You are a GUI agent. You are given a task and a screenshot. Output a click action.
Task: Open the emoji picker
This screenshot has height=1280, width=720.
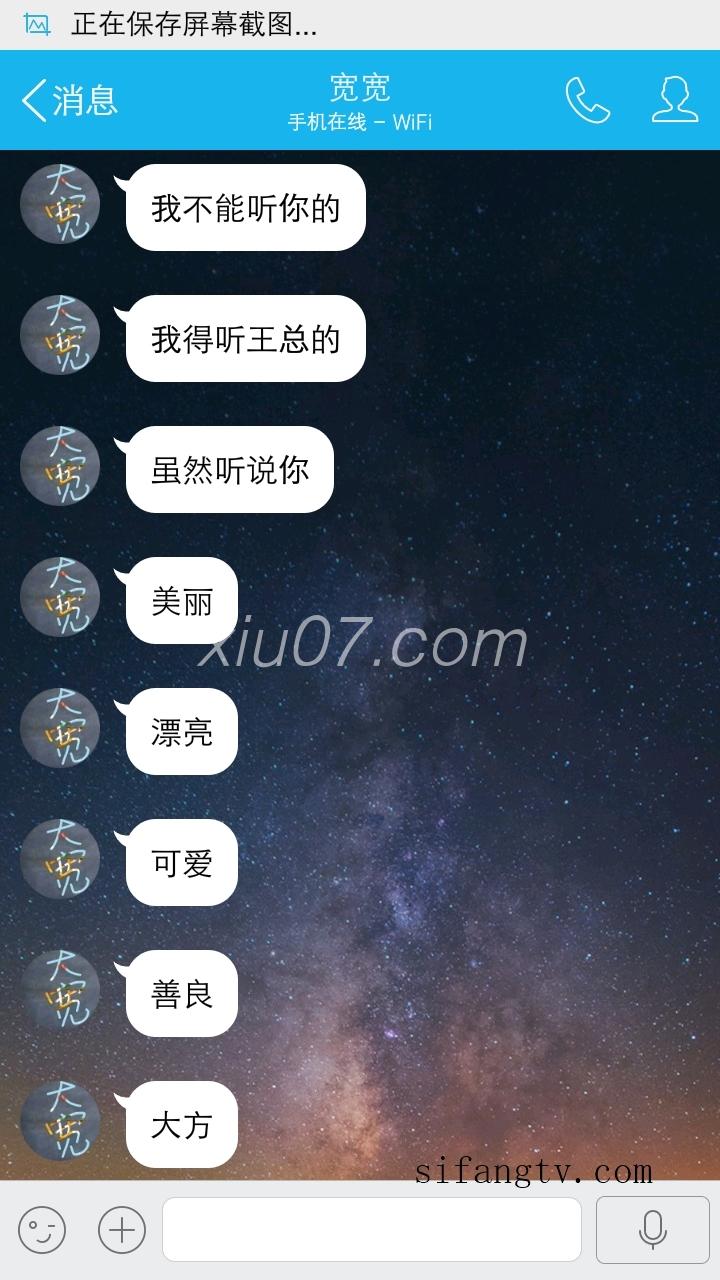(42, 1229)
